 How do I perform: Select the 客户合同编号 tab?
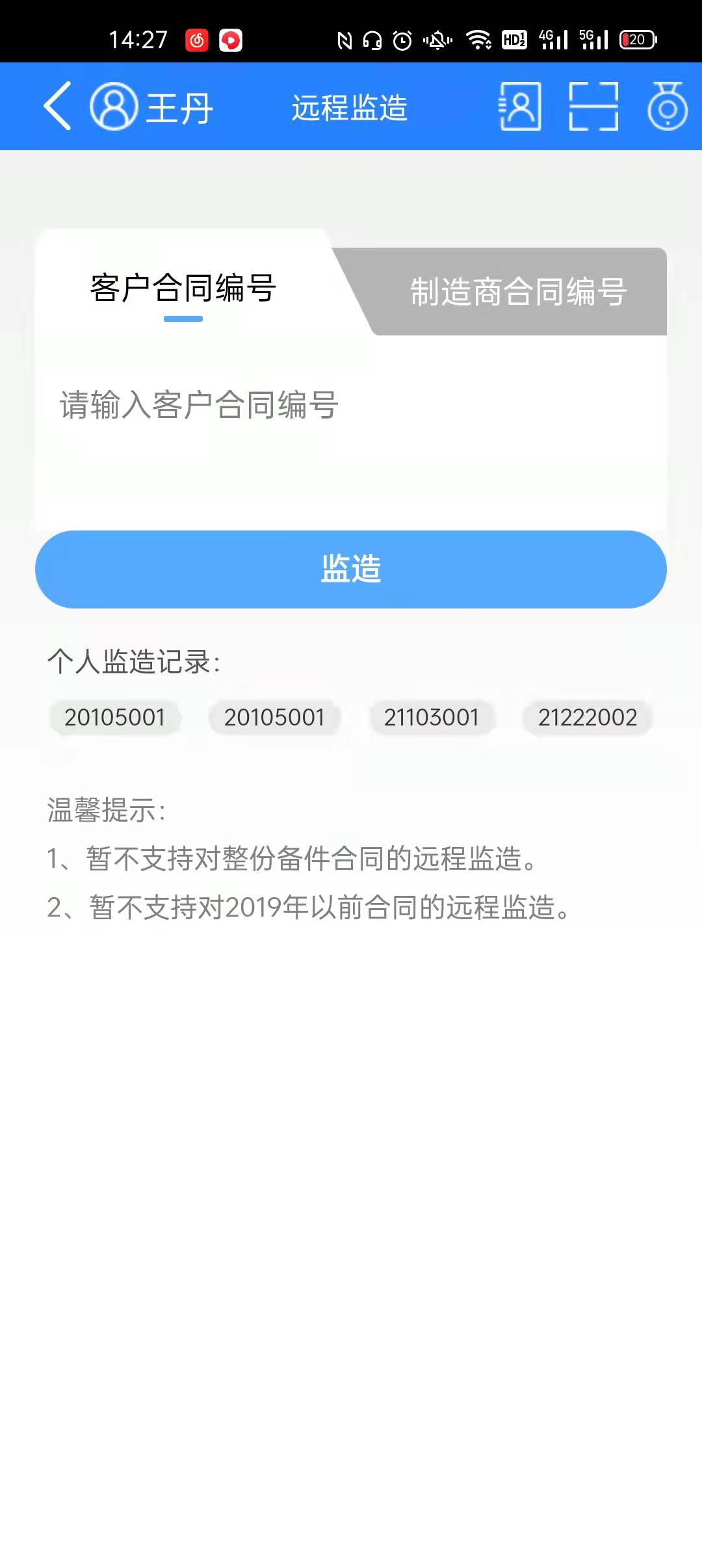pos(183,289)
